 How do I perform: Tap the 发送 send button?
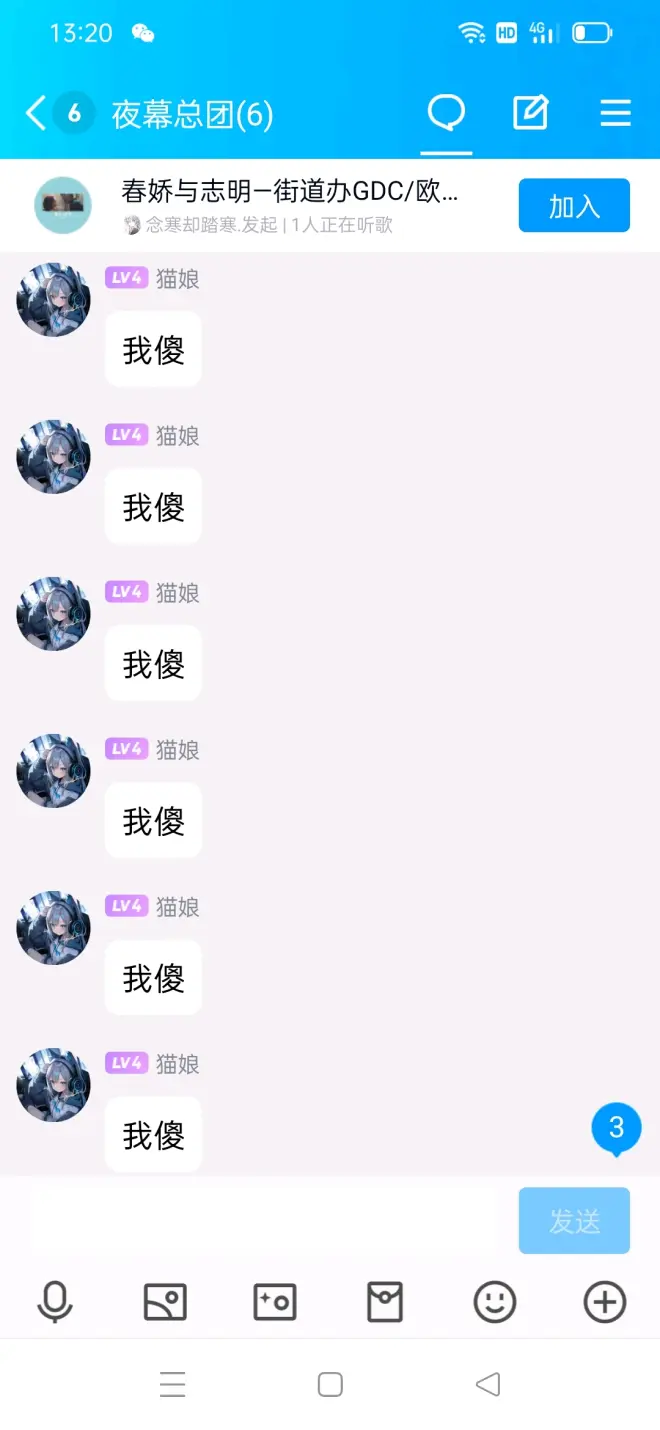(573, 1220)
